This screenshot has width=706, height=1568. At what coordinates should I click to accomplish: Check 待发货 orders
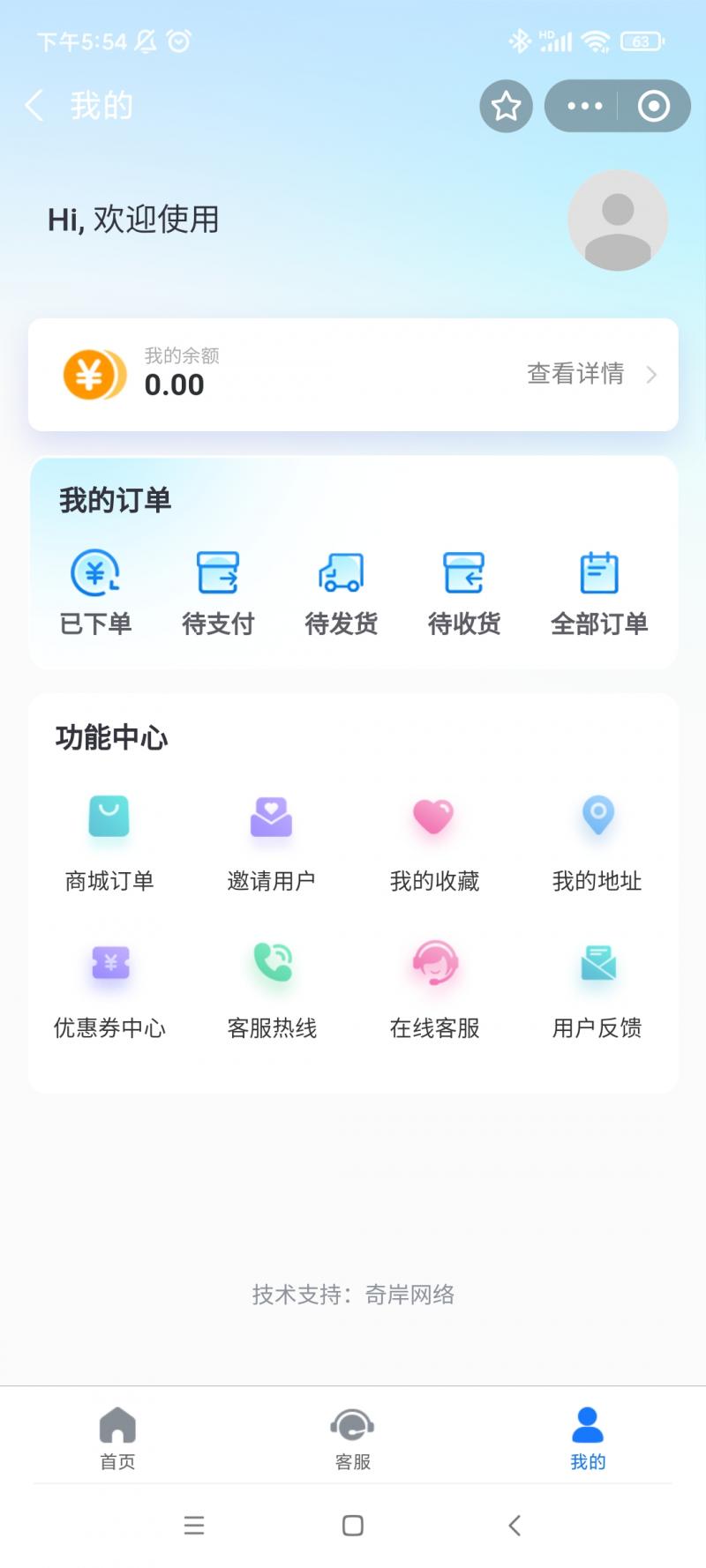click(342, 593)
